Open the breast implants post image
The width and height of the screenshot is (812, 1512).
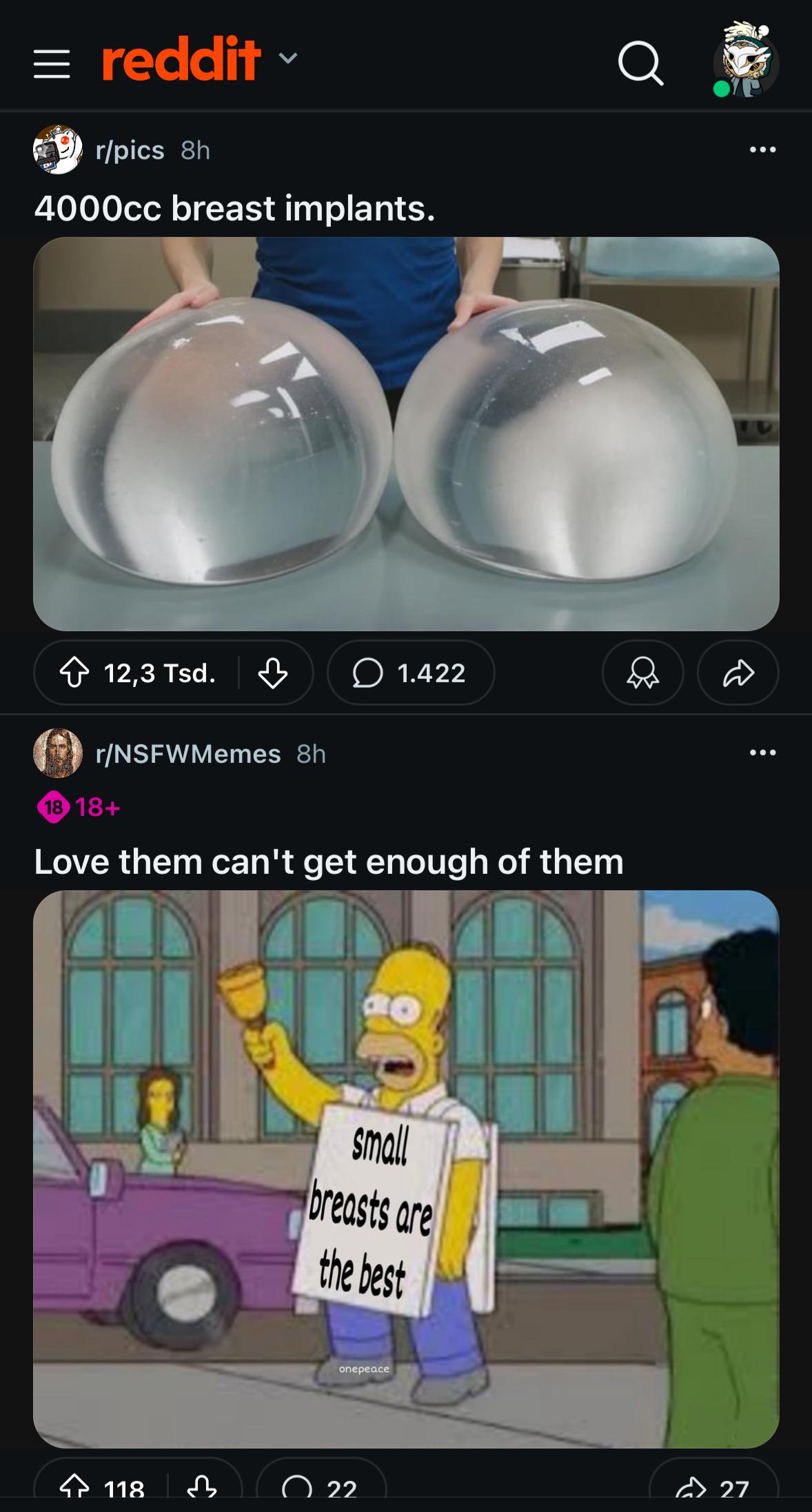pos(406,434)
